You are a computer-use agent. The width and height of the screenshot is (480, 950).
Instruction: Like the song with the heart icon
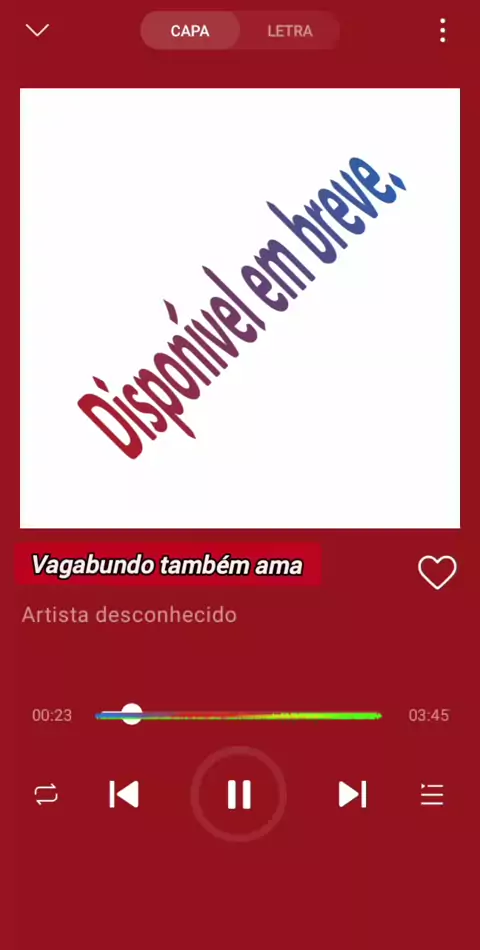(437, 573)
